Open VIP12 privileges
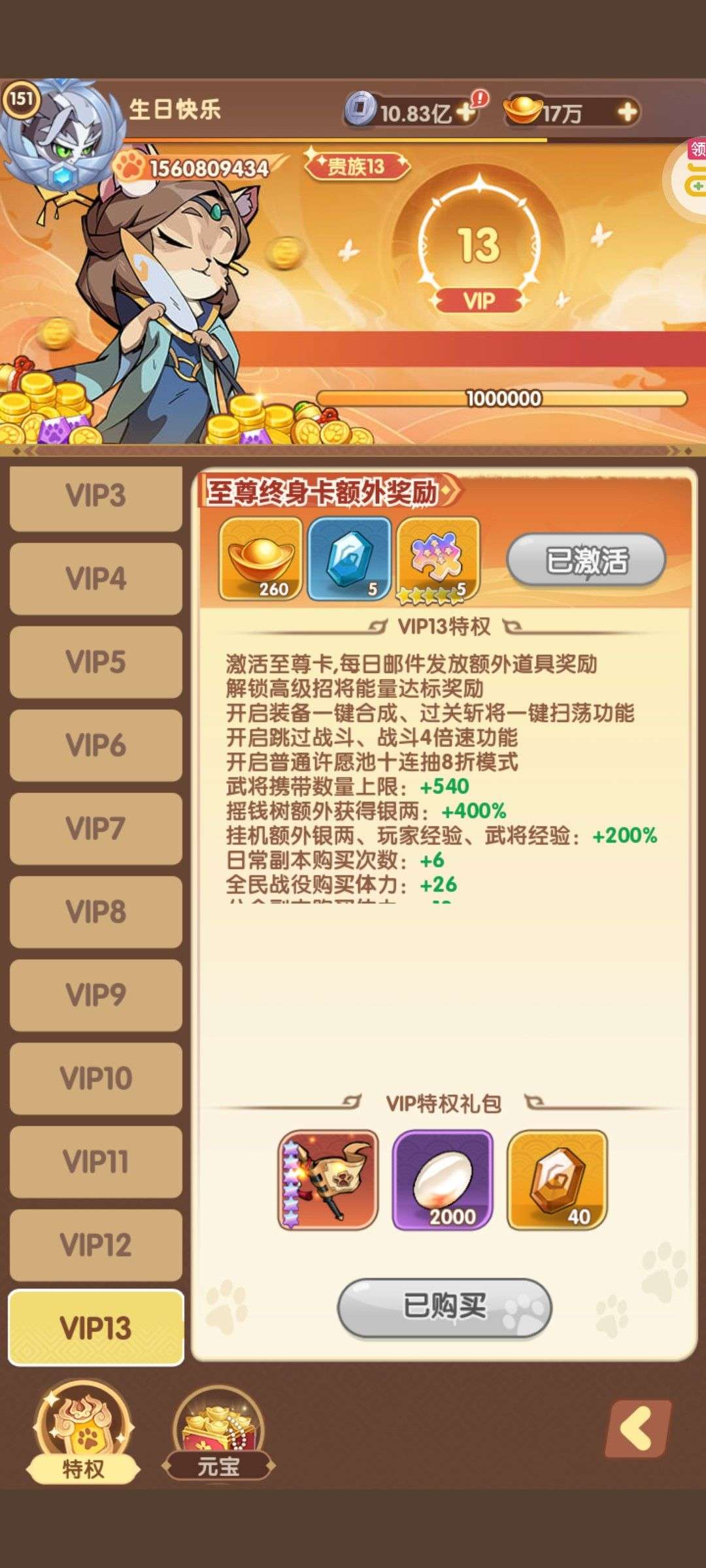Screen dimensions: 706x1568 click(x=95, y=1245)
